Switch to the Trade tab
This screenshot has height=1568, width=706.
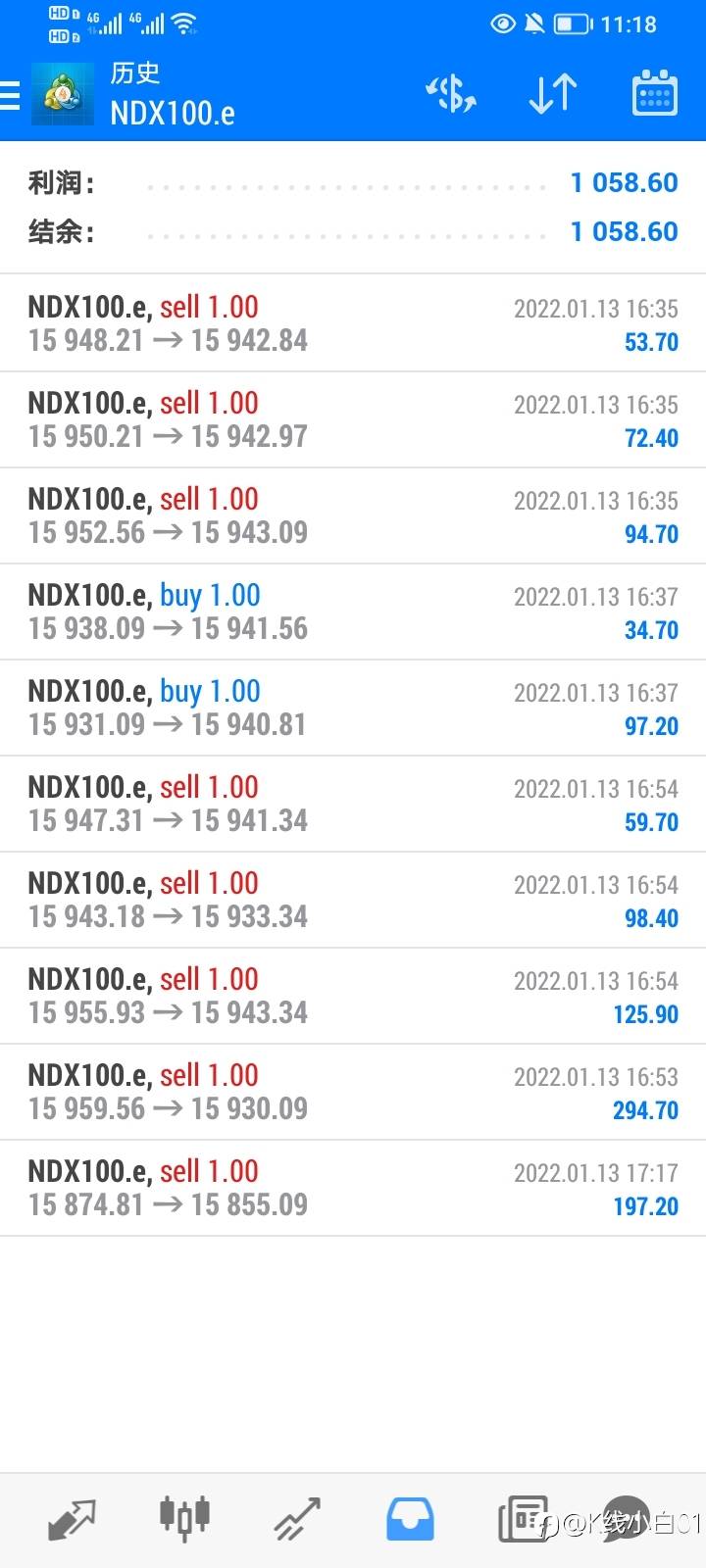(297, 1520)
